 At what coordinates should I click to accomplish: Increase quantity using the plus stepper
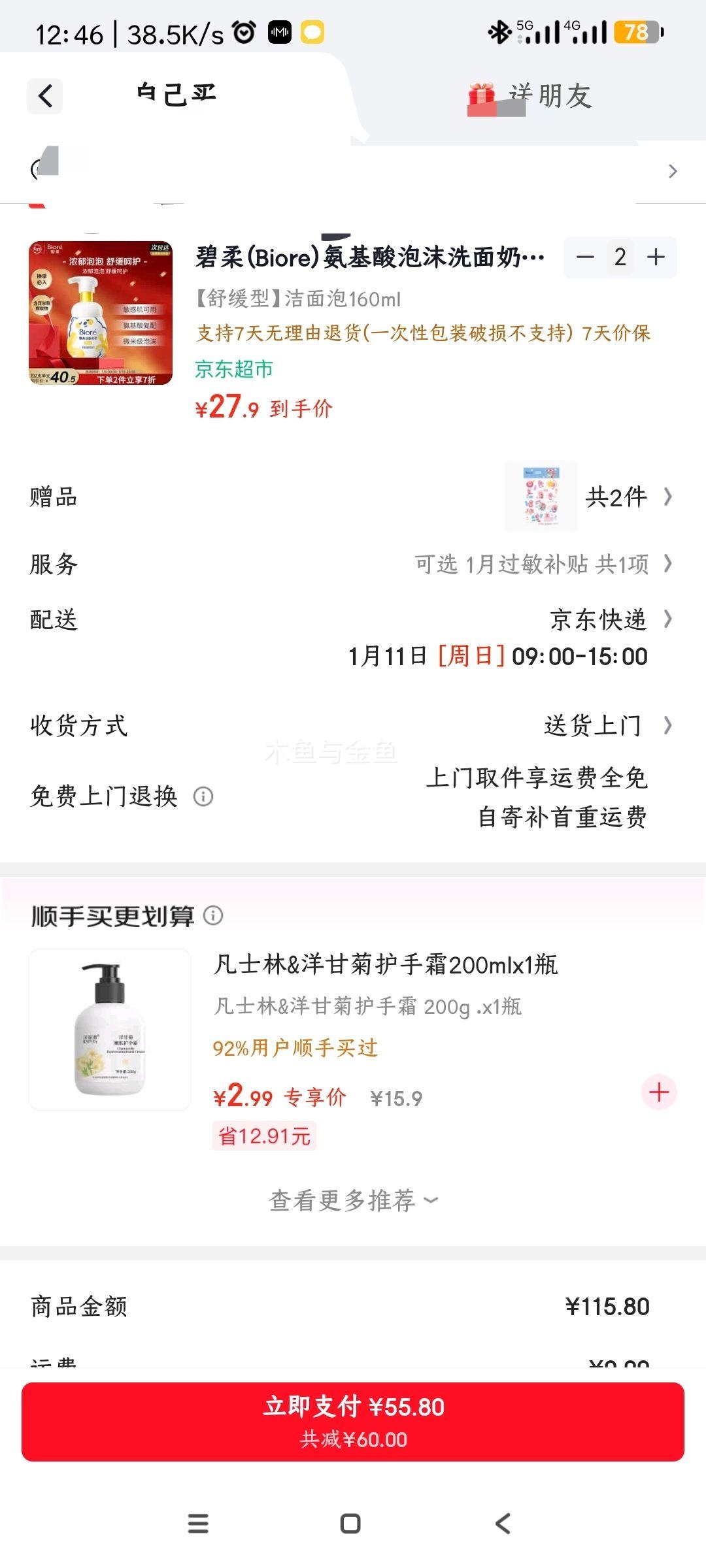point(654,257)
